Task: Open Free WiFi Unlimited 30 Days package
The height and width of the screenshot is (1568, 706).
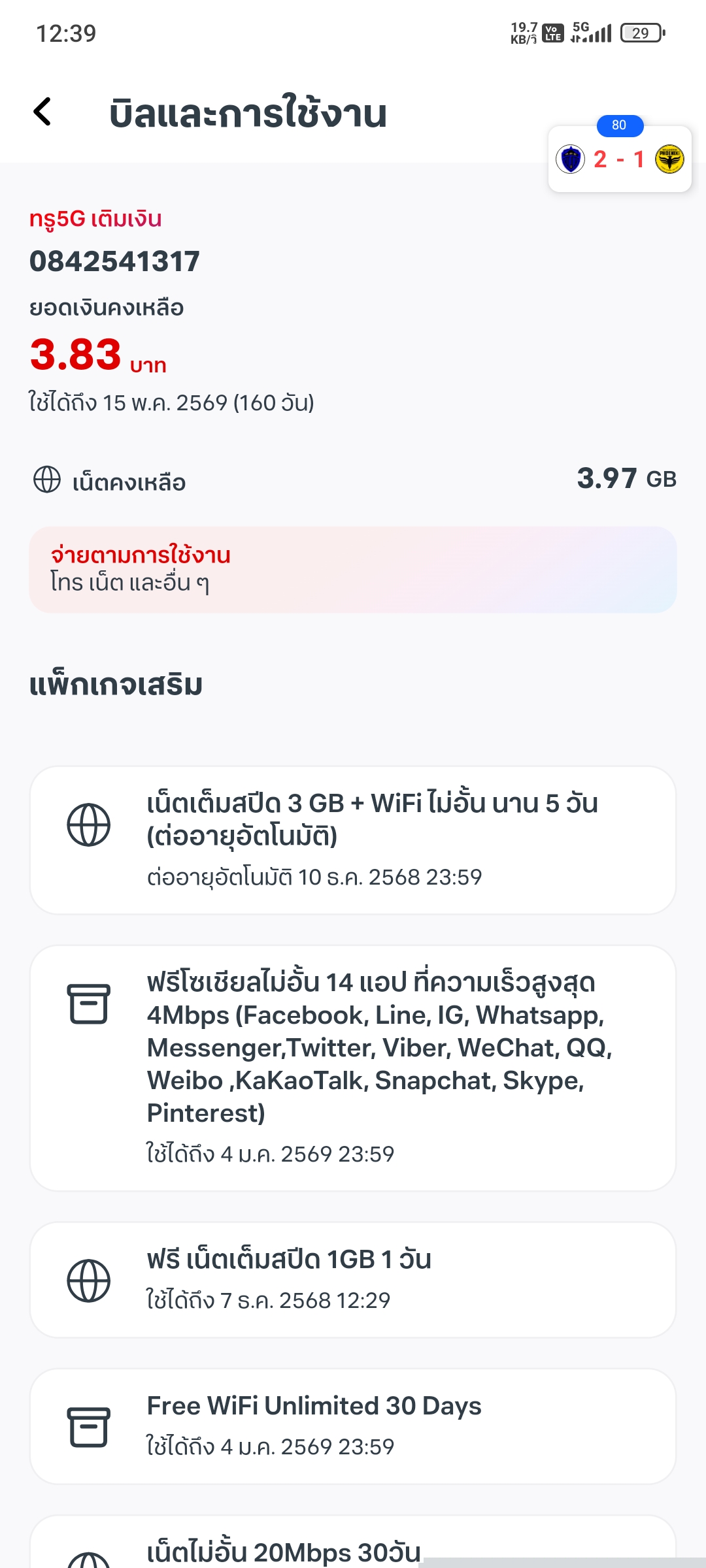Action: (353, 1426)
